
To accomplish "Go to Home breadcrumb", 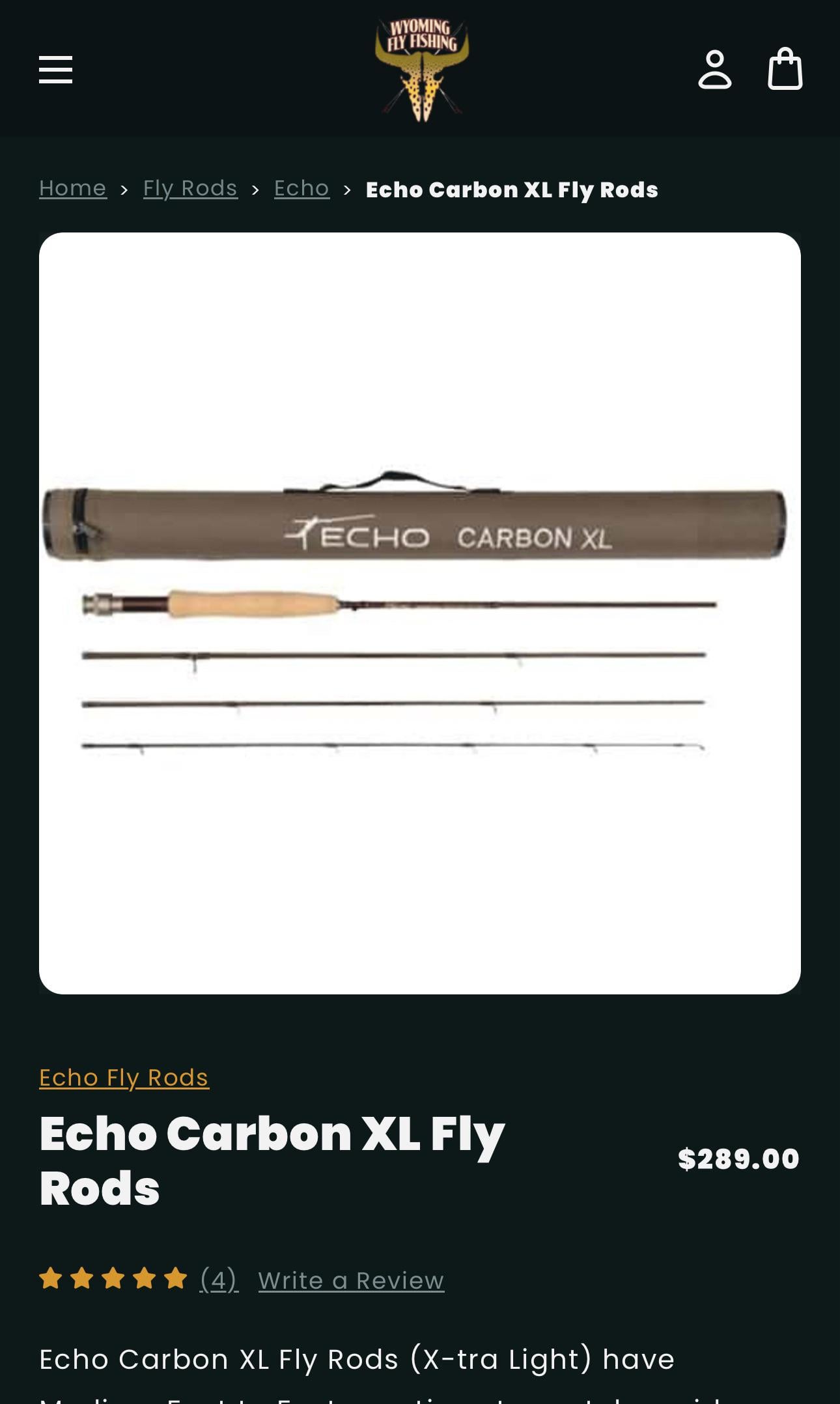I will (73, 188).
